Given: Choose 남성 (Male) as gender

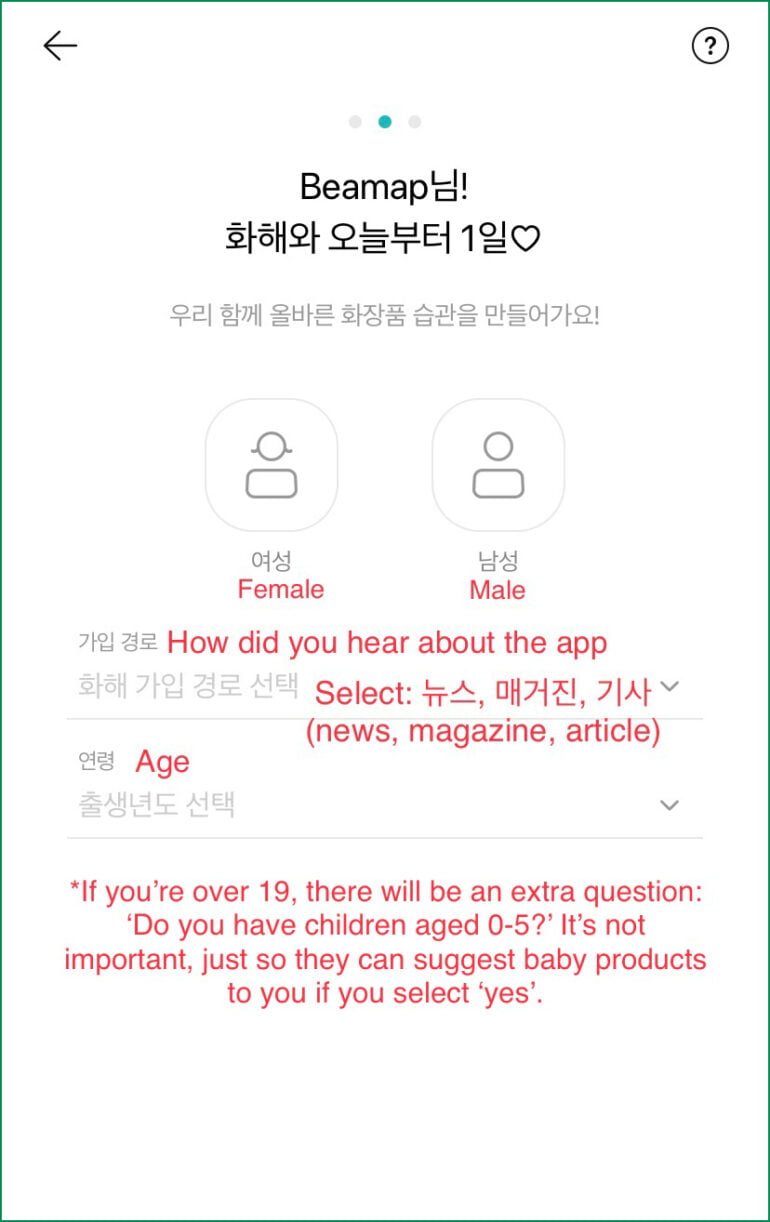Looking at the screenshot, I should point(498,465).
